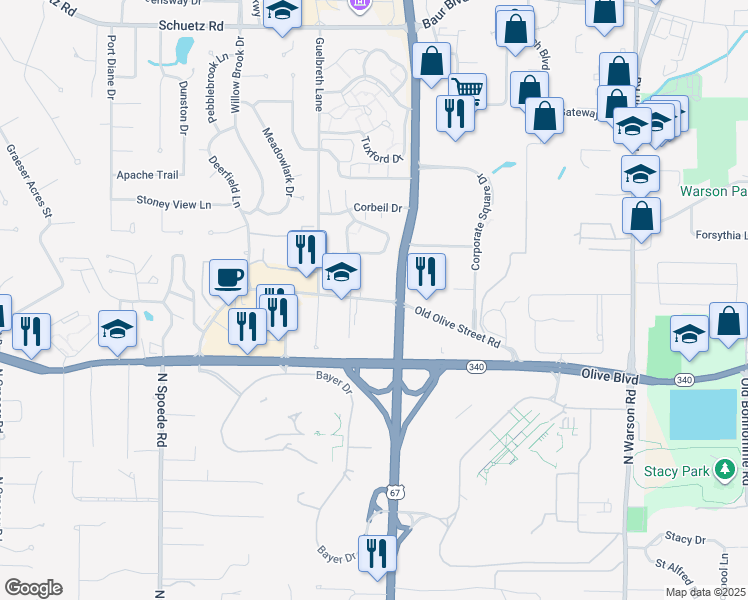Tap school marker below Corbeil Dr
748x600 pixels.
pyautogui.click(x=341, y=271)
